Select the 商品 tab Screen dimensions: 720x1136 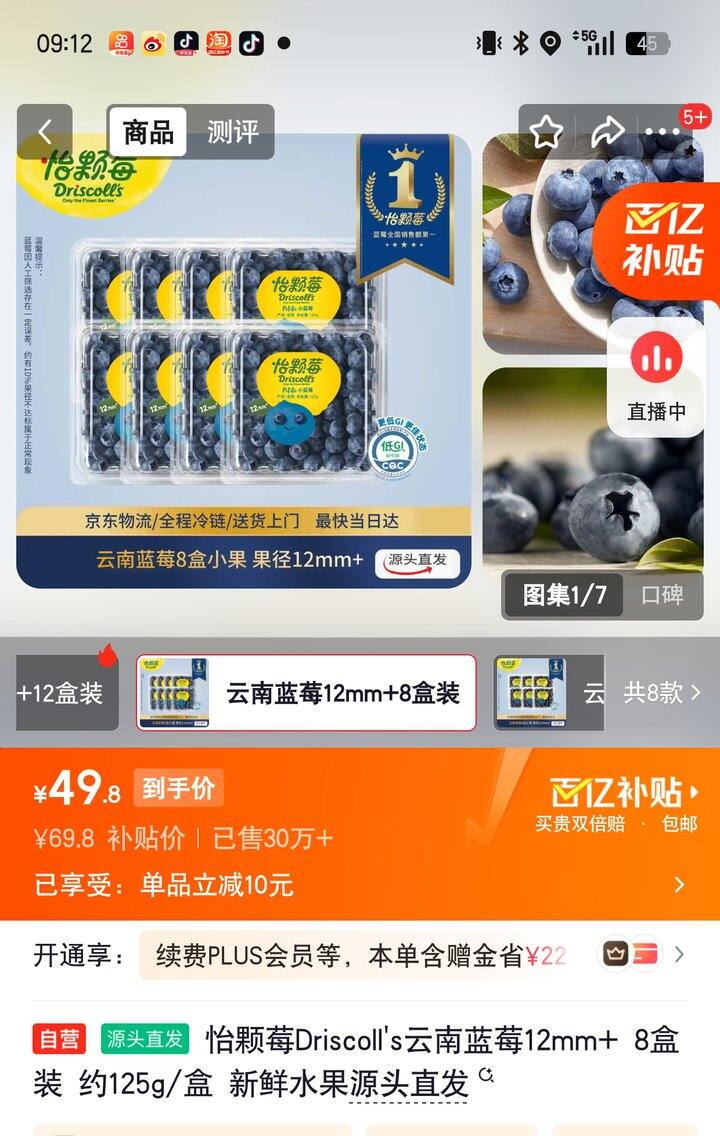[x=148, y=132]
